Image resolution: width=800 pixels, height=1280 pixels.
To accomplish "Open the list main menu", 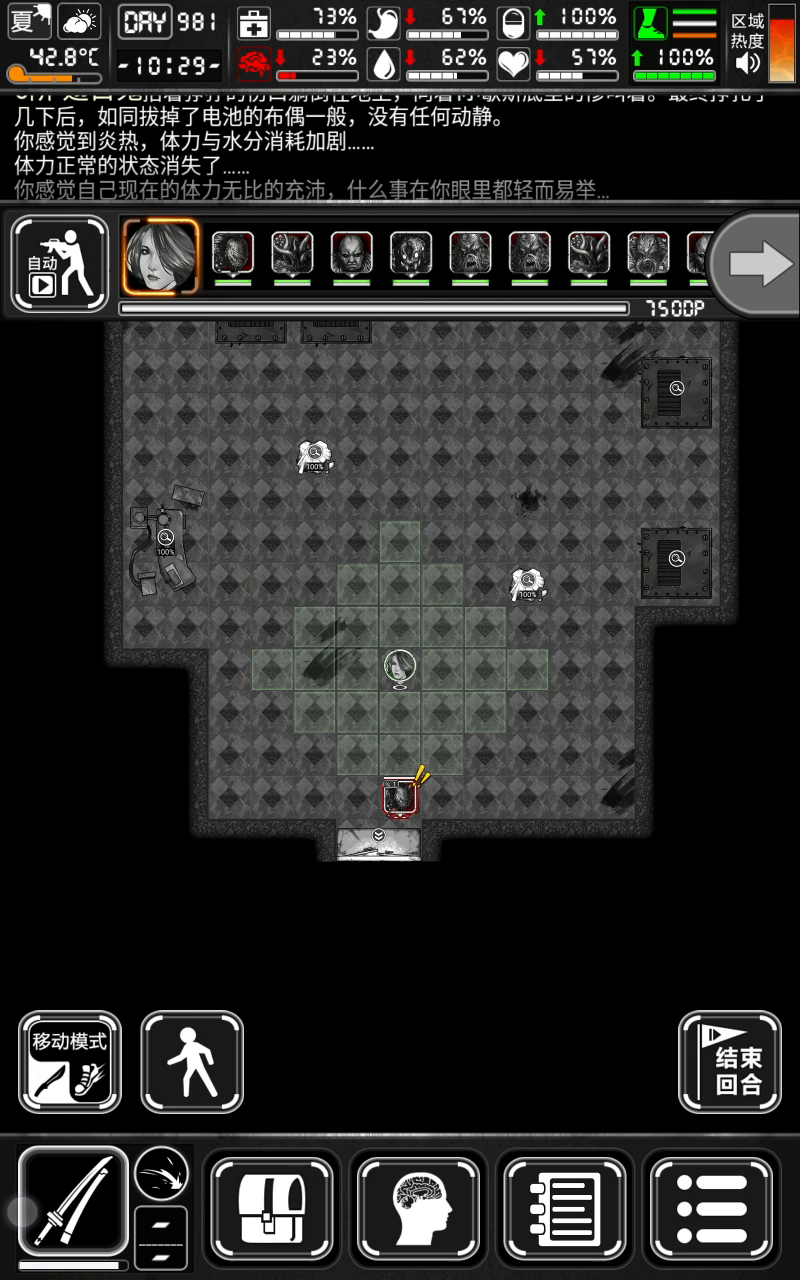I will coord(711,1208).
